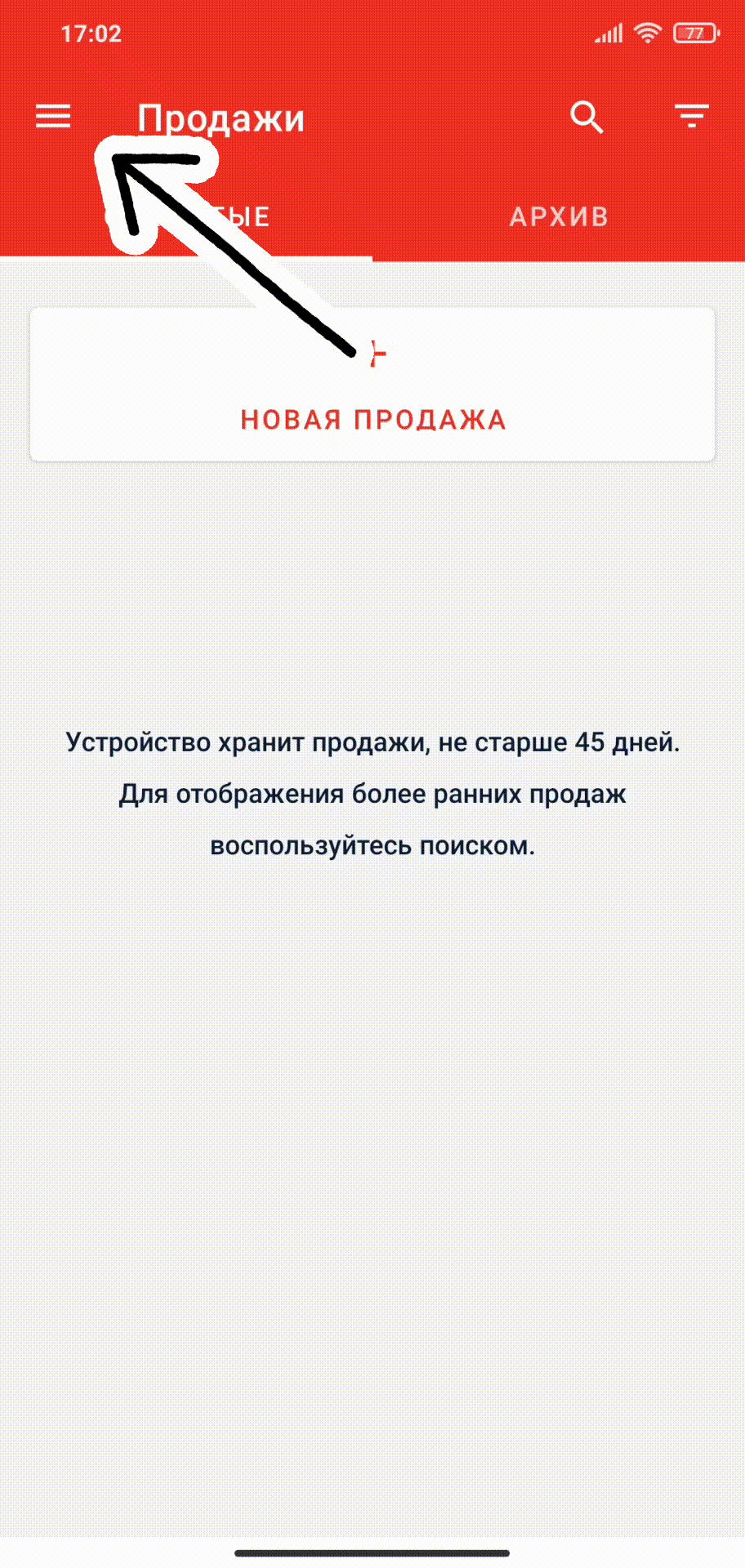Open the sales search icon

point(587,118)
